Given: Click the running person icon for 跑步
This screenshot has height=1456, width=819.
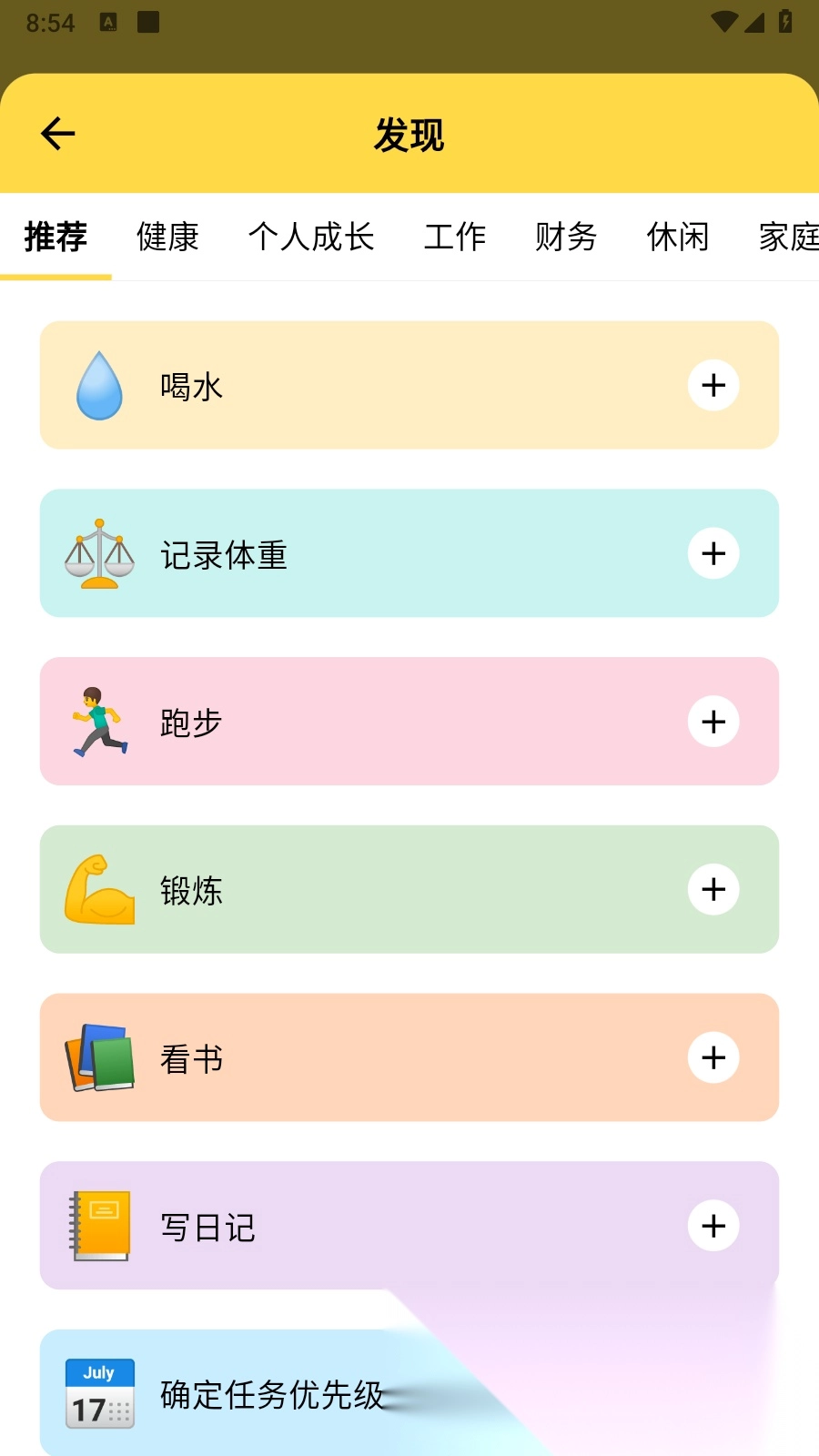Looking at the screenshot, I should coord(98,722).
